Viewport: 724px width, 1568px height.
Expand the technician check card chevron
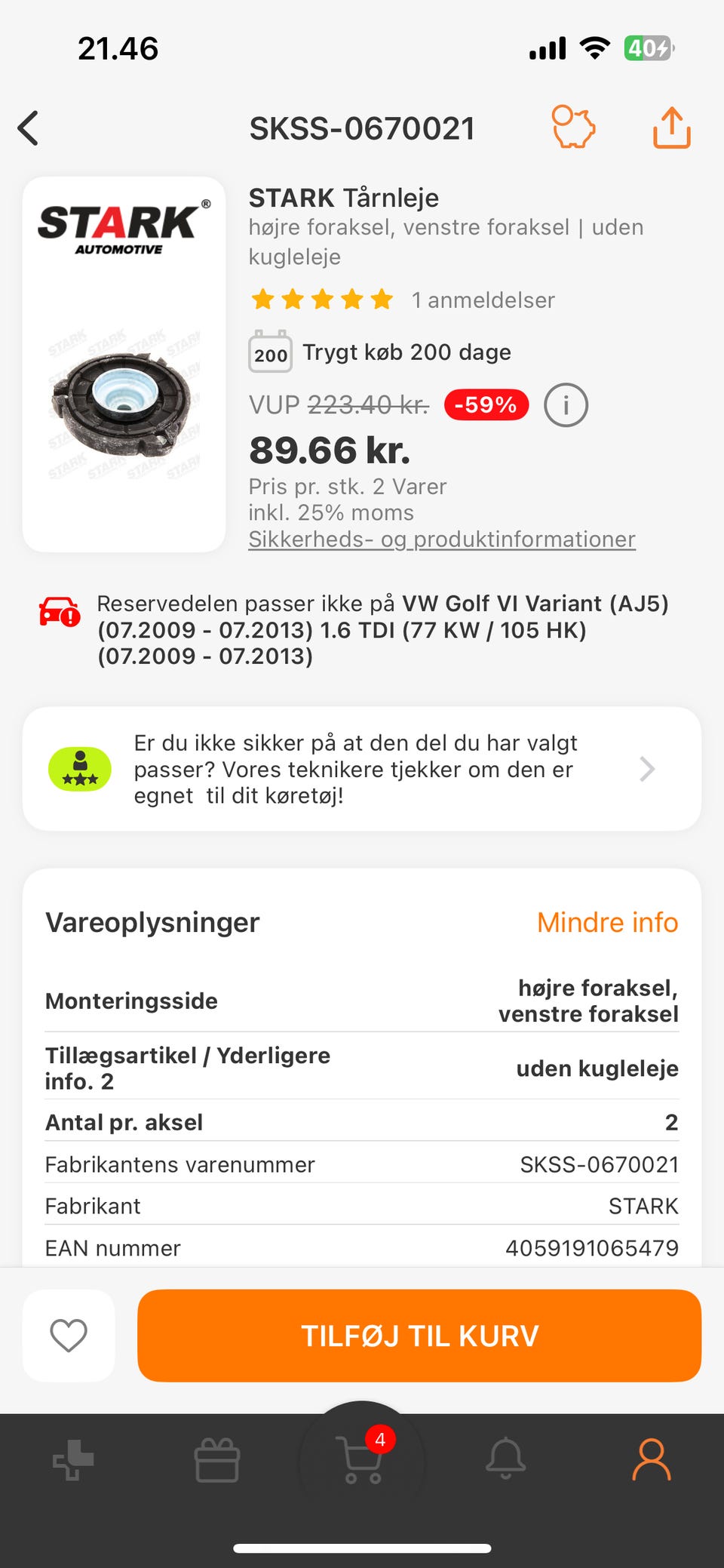pos(647,768)
